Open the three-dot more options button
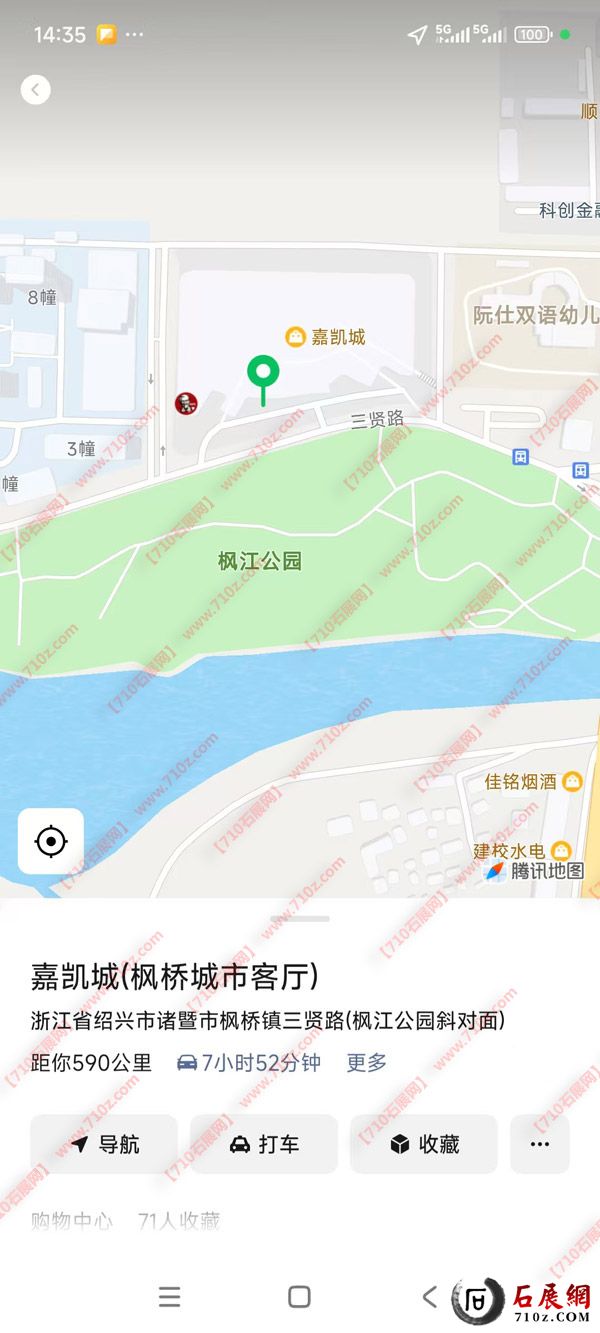600x1333 pixels. coord(540,1144)
